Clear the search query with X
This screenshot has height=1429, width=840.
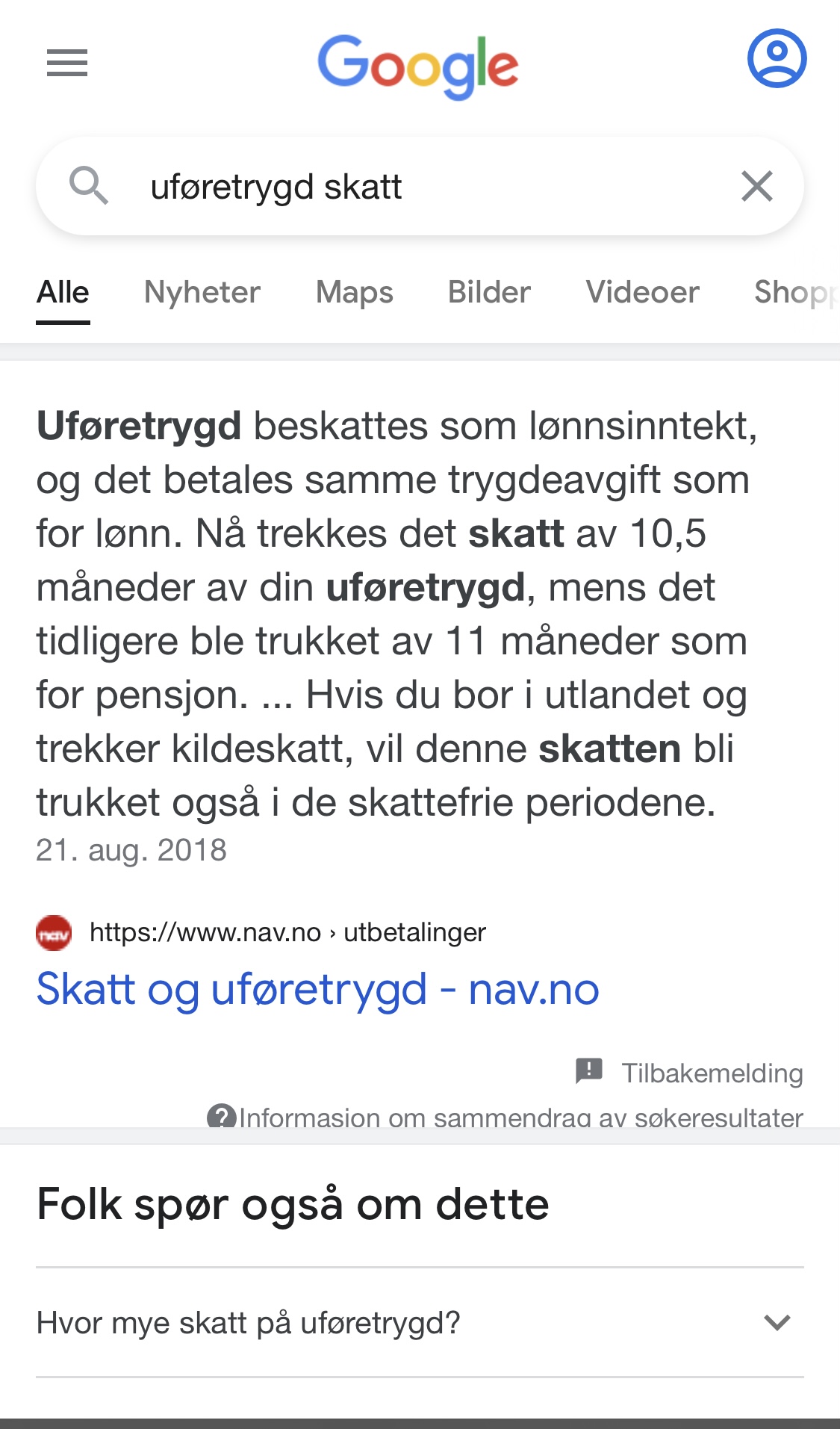[x=756, y=186]
